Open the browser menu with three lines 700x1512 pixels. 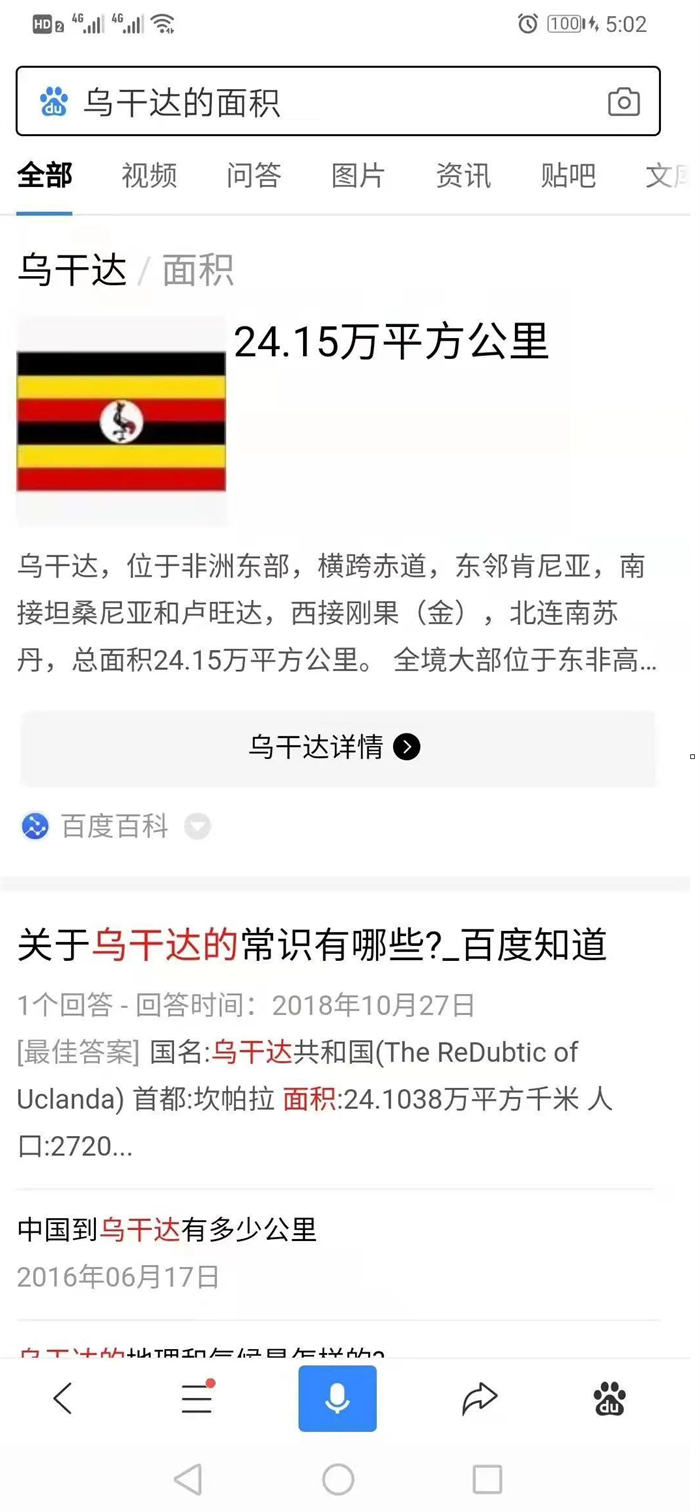click(197, 1398)
